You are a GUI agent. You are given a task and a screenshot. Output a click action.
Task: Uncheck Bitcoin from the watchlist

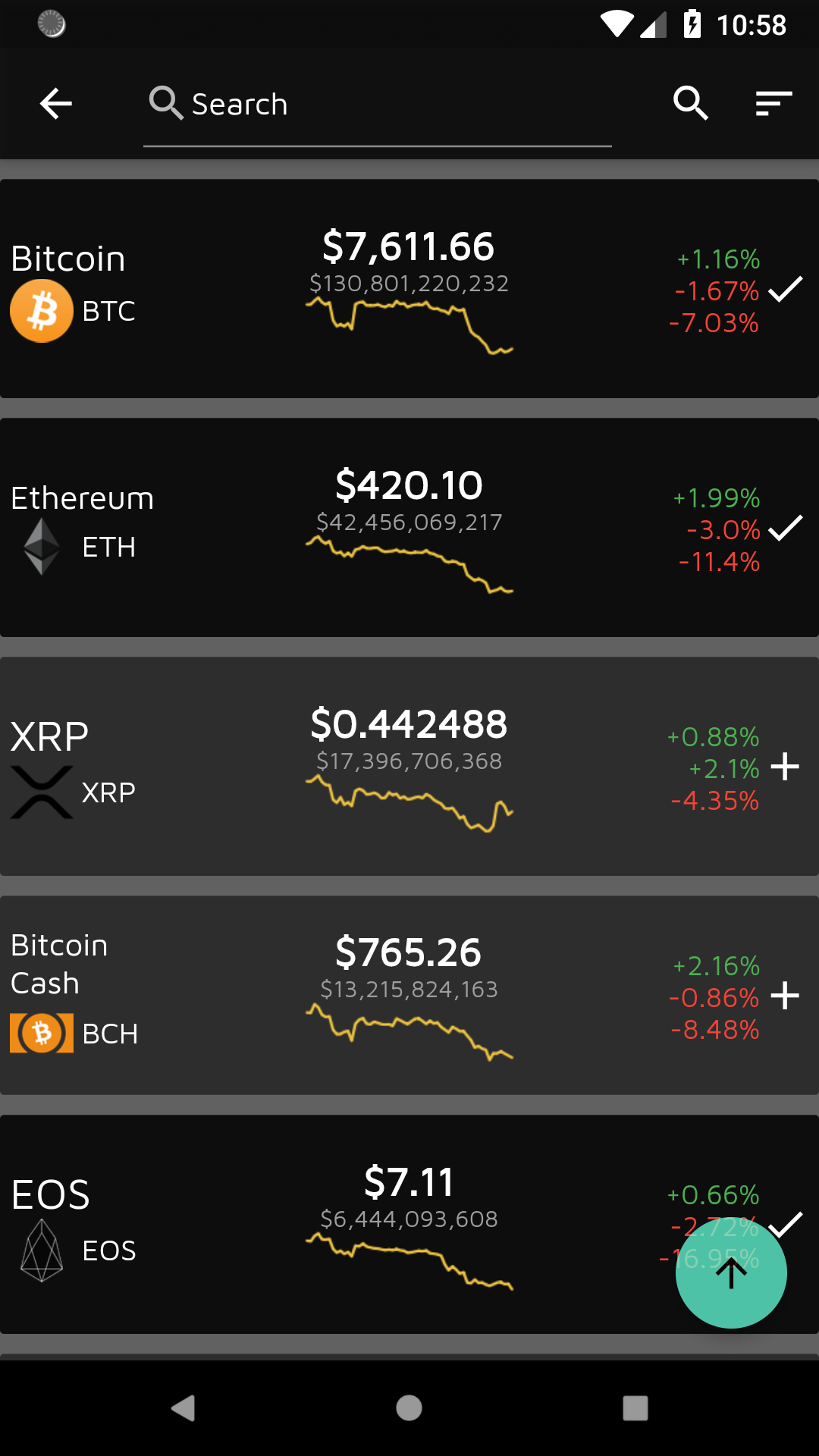click(785, 290)
